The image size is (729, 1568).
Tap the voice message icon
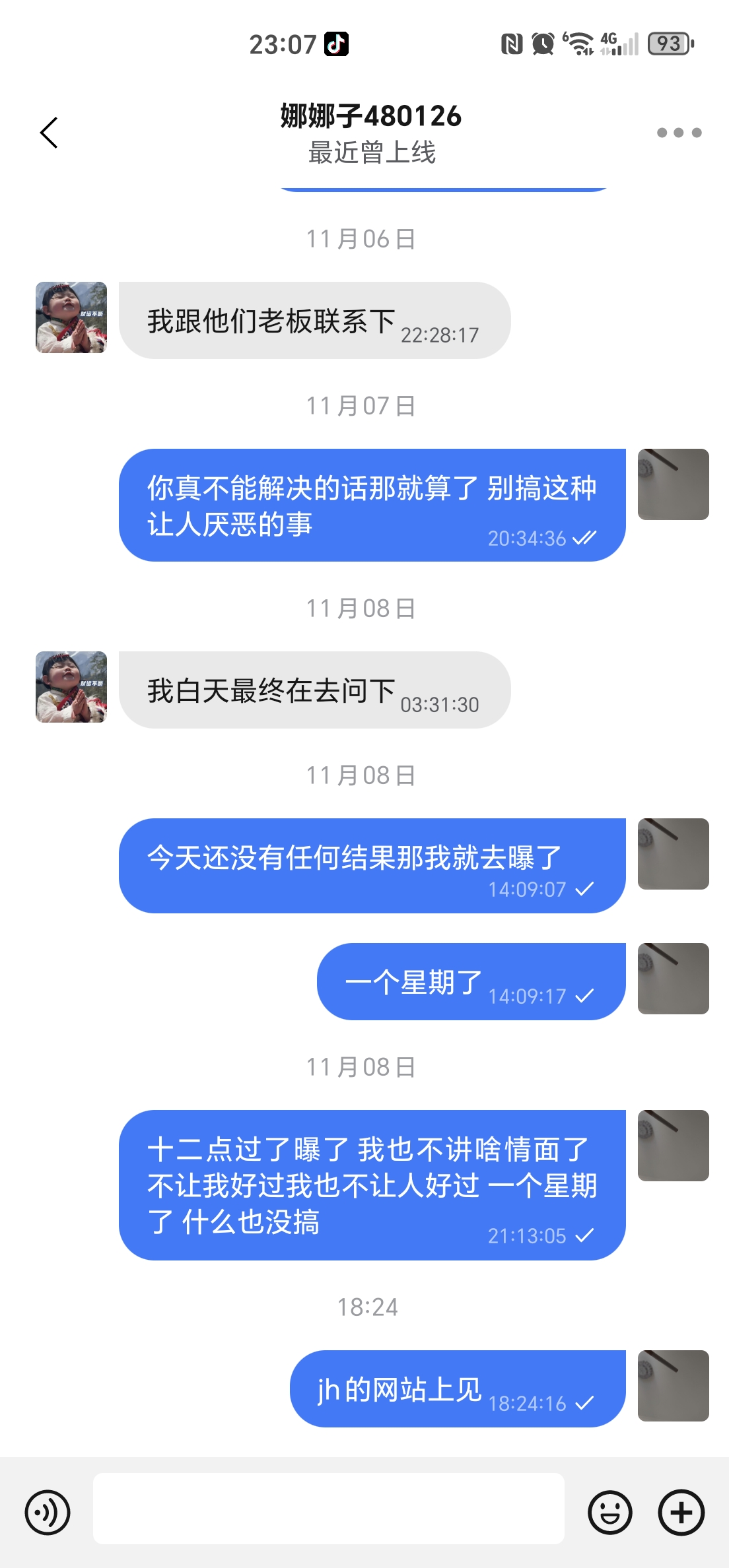click(x=48, y=1512)
